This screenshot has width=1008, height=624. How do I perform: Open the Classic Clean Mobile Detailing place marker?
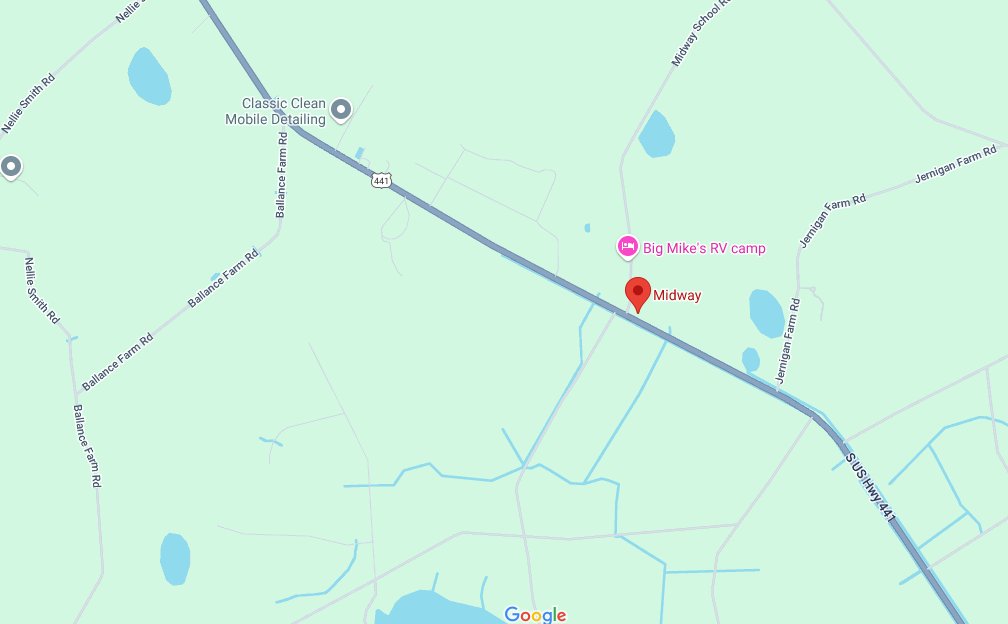pos(341,108)
